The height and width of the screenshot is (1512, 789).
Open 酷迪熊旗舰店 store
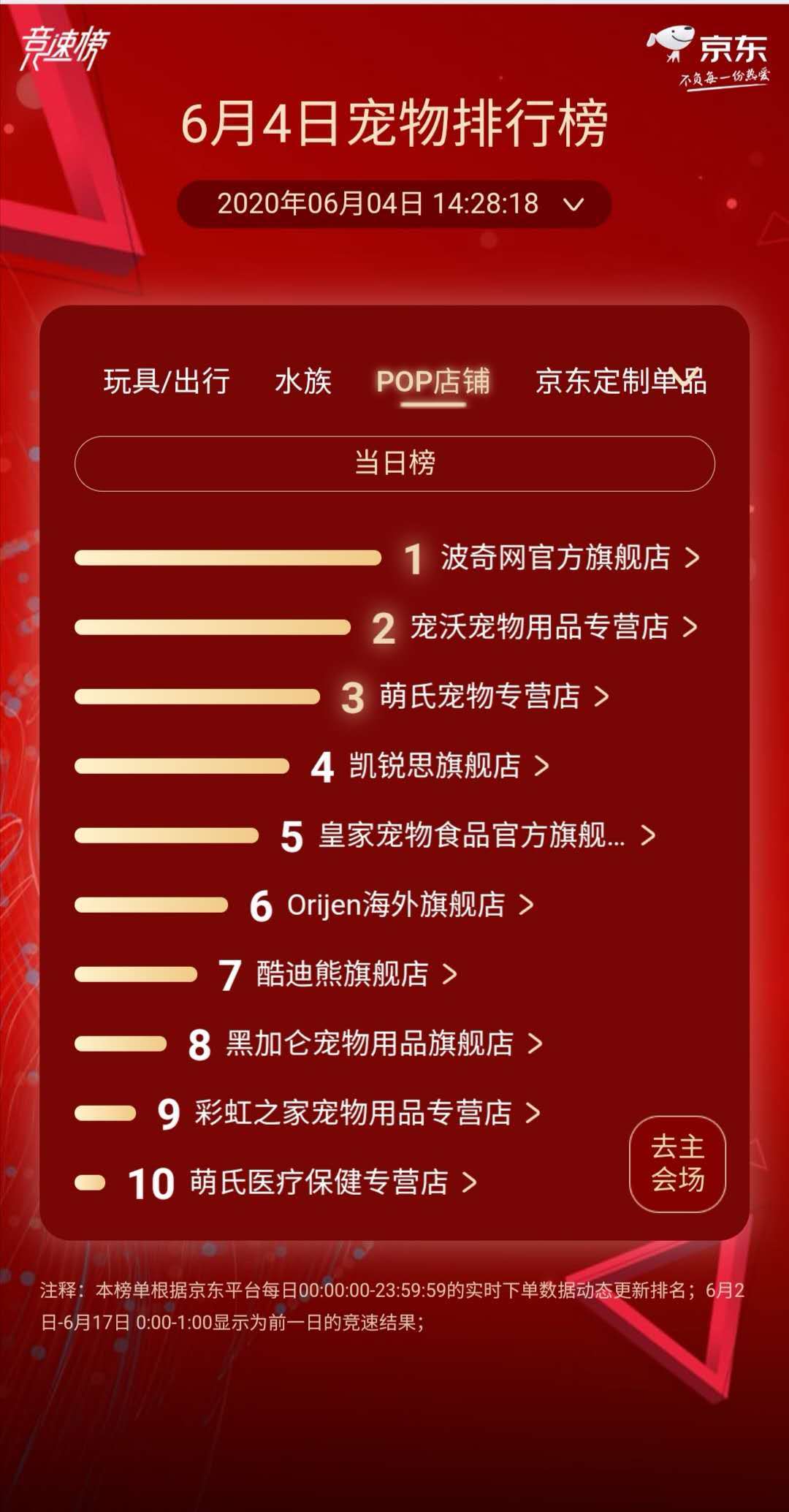(343, 974)
